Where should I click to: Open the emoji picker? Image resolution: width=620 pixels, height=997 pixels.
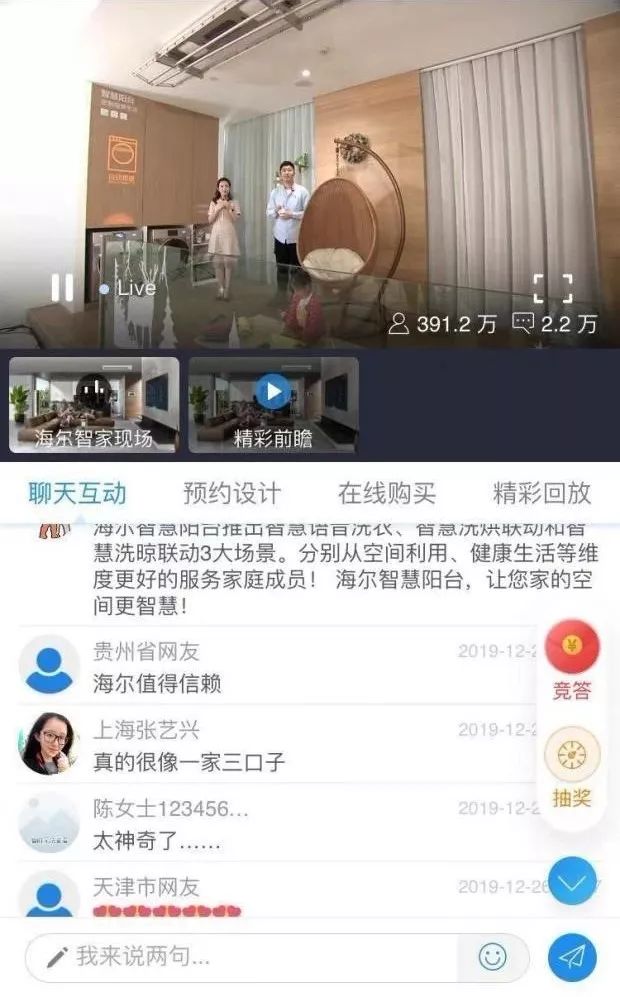coord(492,957)
